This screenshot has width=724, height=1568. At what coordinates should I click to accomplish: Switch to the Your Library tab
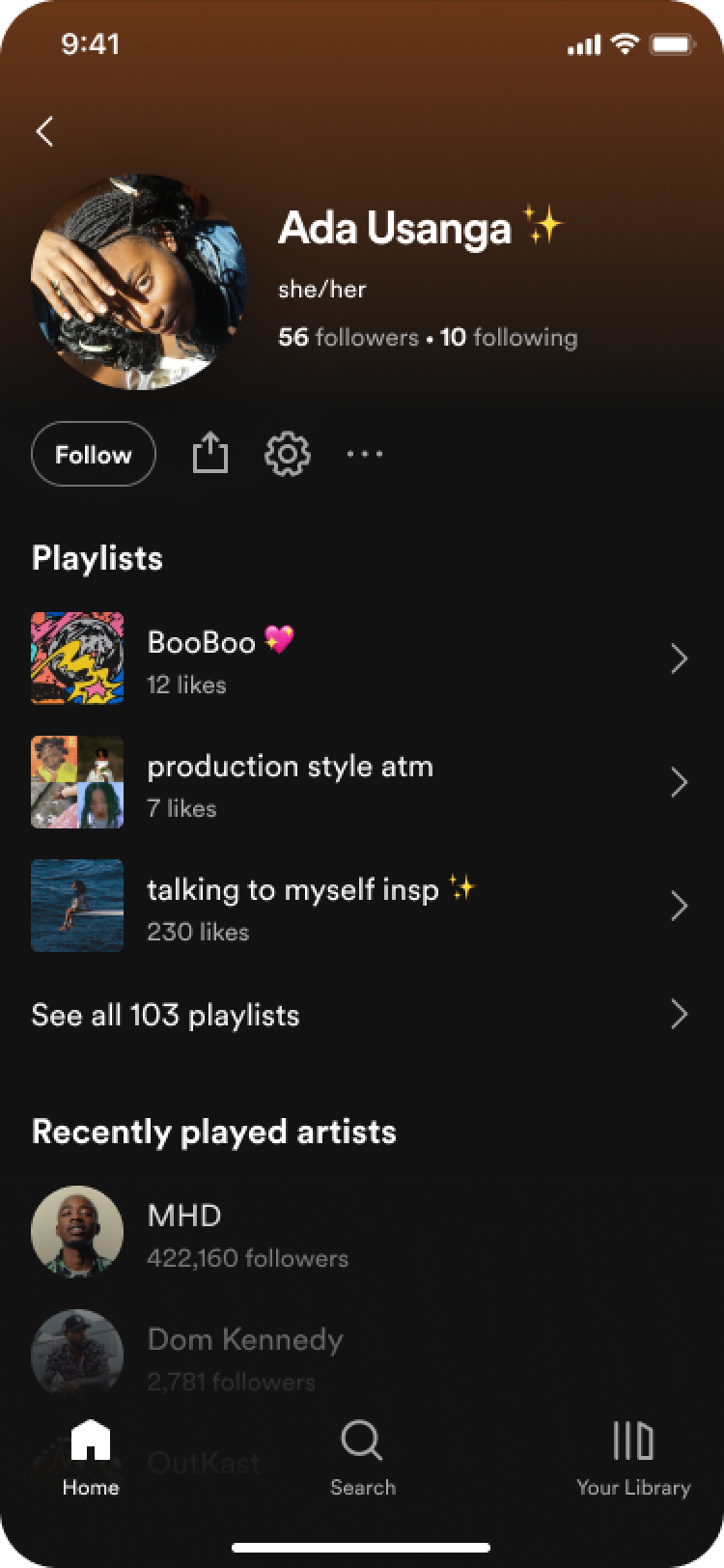[633, 1458]
